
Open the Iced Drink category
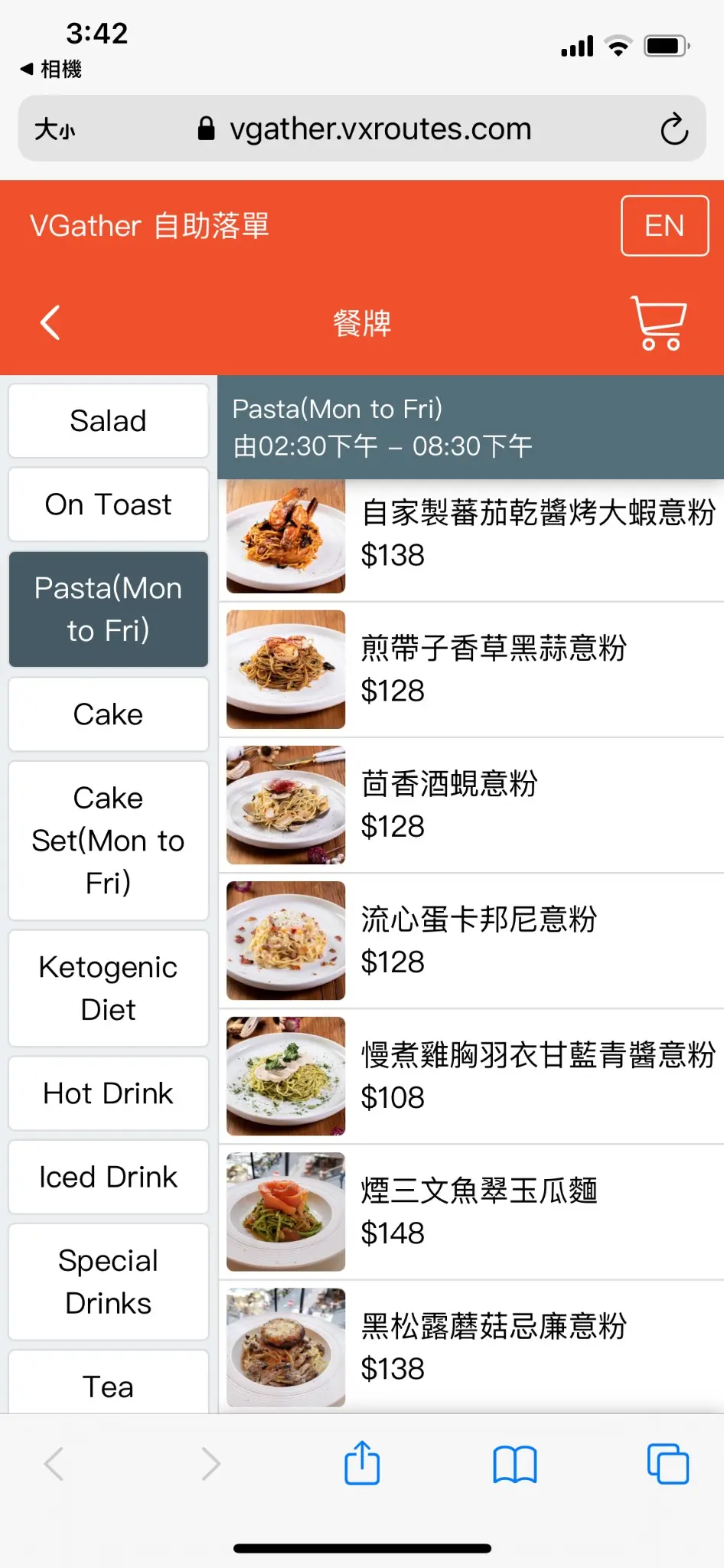108,1177
